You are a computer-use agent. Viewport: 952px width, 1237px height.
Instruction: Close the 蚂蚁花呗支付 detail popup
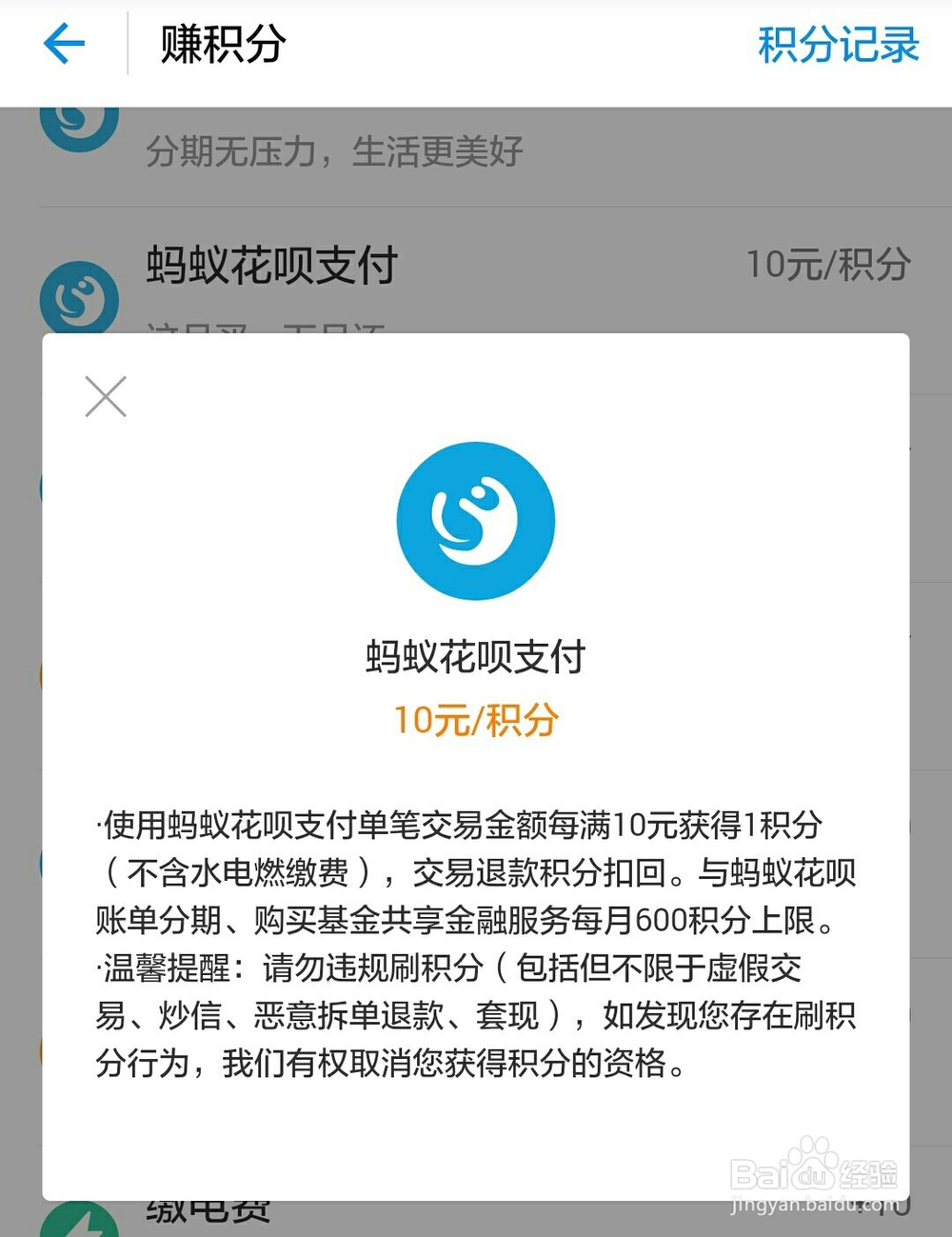click(105, 396)
